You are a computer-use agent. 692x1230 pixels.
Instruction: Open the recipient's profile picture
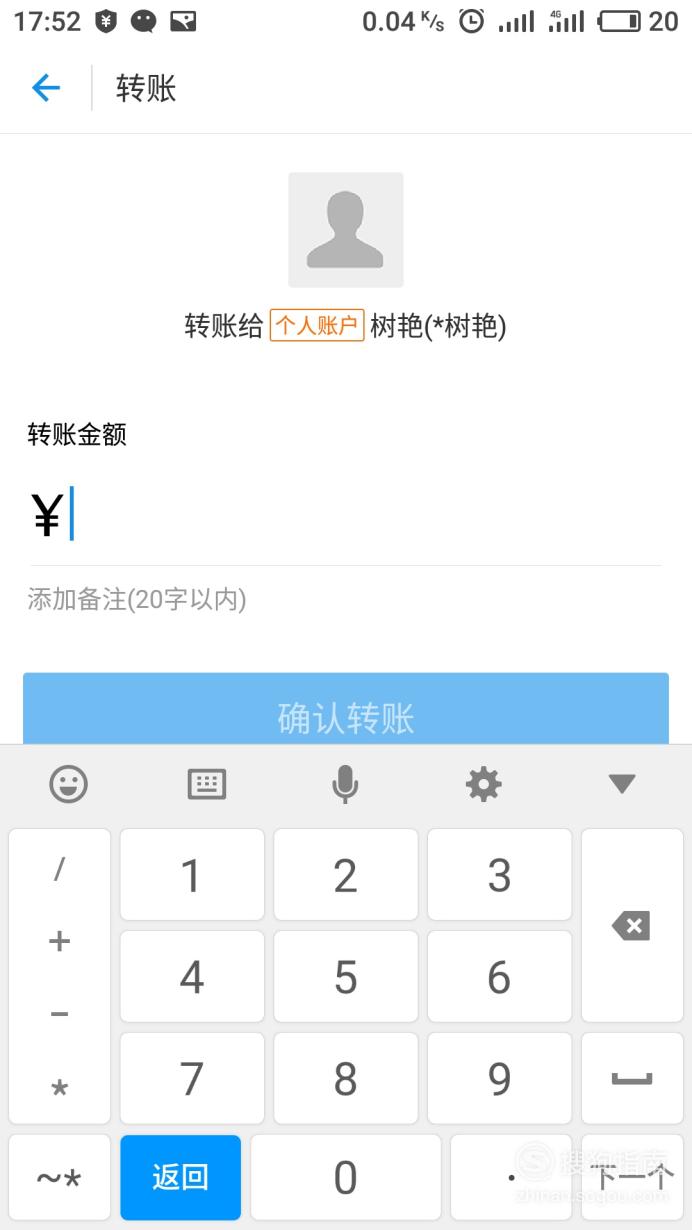pyautogui.click(x=346, y=230)
